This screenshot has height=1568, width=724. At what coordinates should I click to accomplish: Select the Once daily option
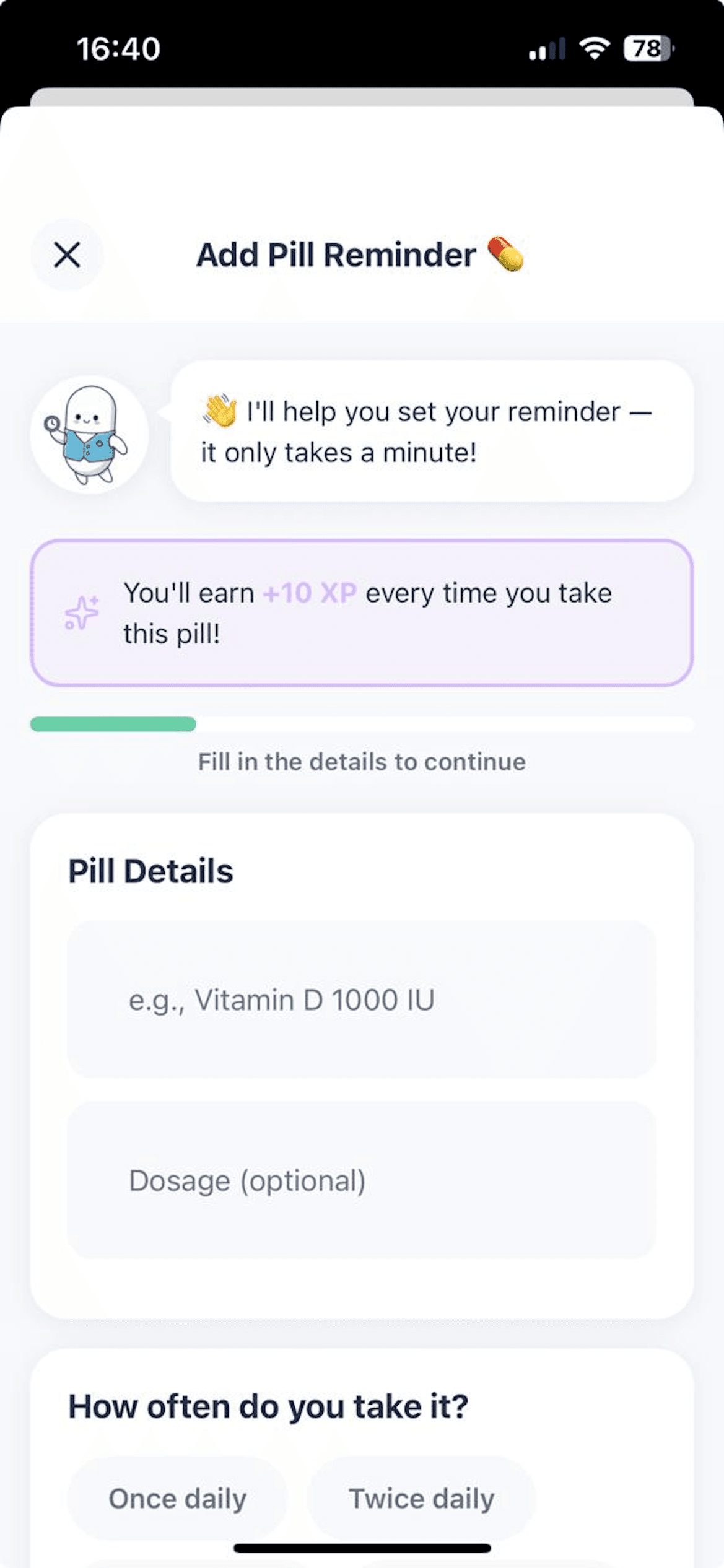click(177, 1498)
